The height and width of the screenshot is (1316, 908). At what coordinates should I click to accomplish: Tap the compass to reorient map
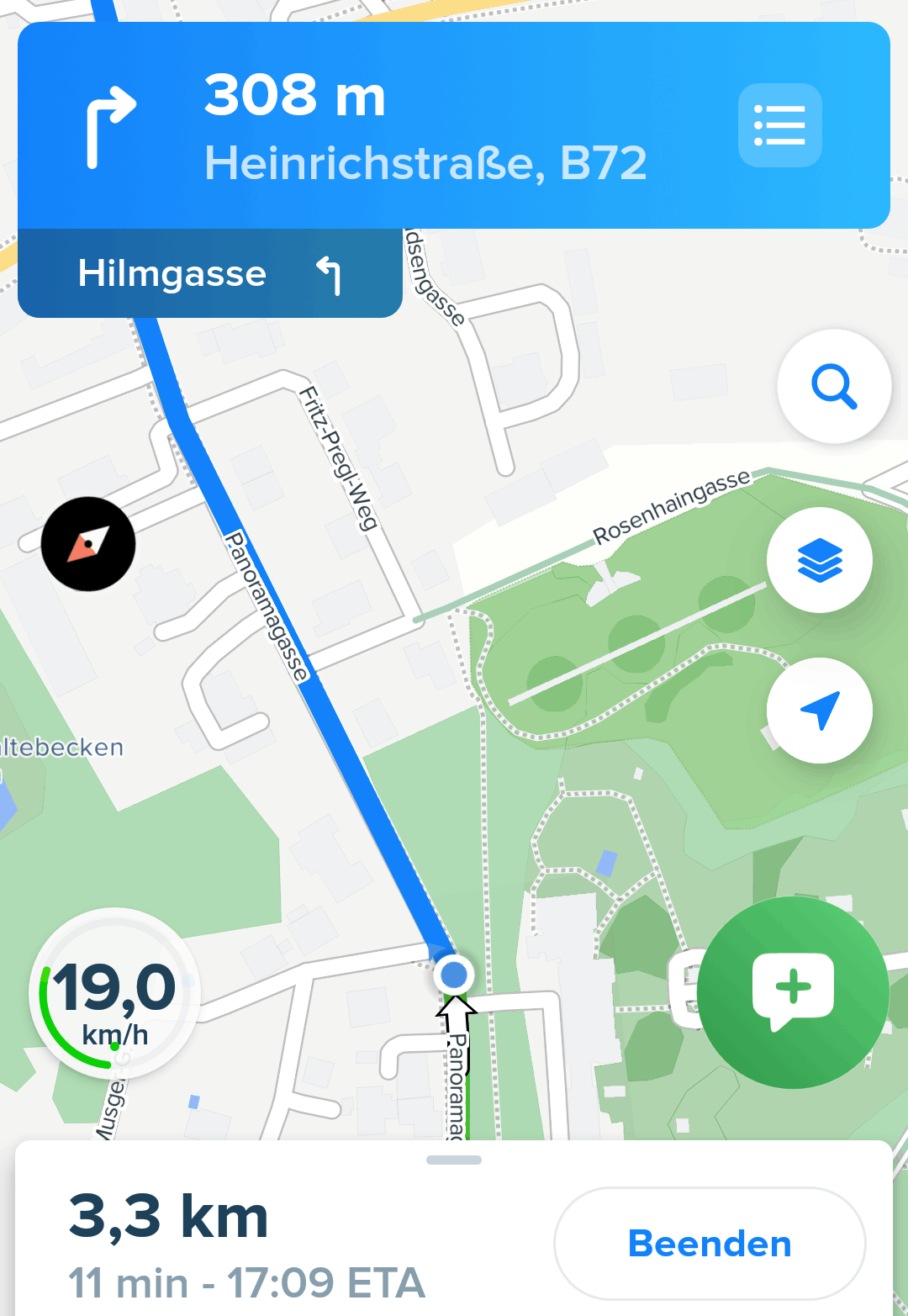(x=88, y=544)
